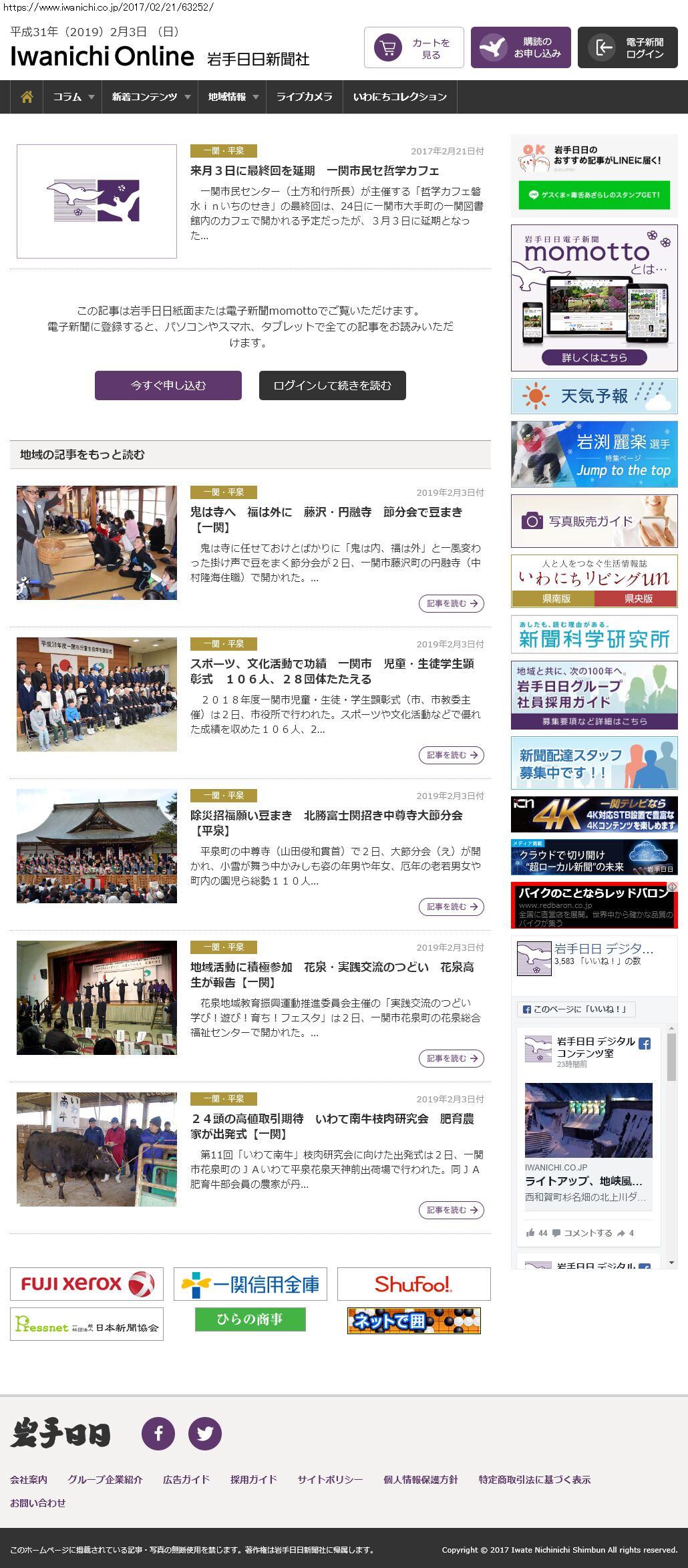Go to いわにちコレクション
Viewport: 688px width, 1568px height.
click(399, 97)
